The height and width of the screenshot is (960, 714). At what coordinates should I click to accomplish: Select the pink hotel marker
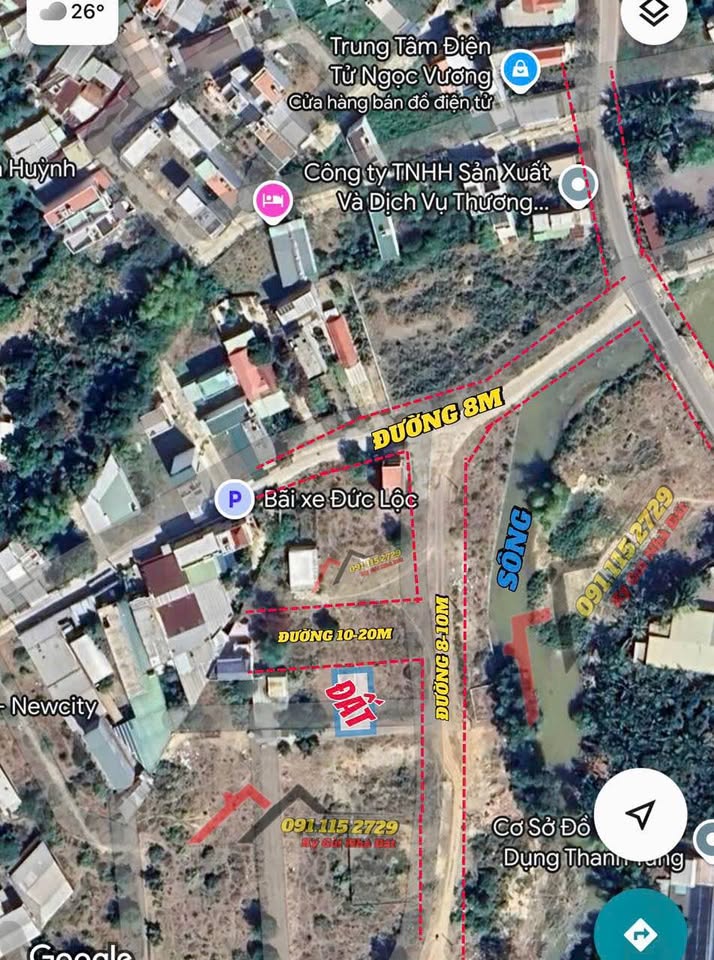pos(270,201)
